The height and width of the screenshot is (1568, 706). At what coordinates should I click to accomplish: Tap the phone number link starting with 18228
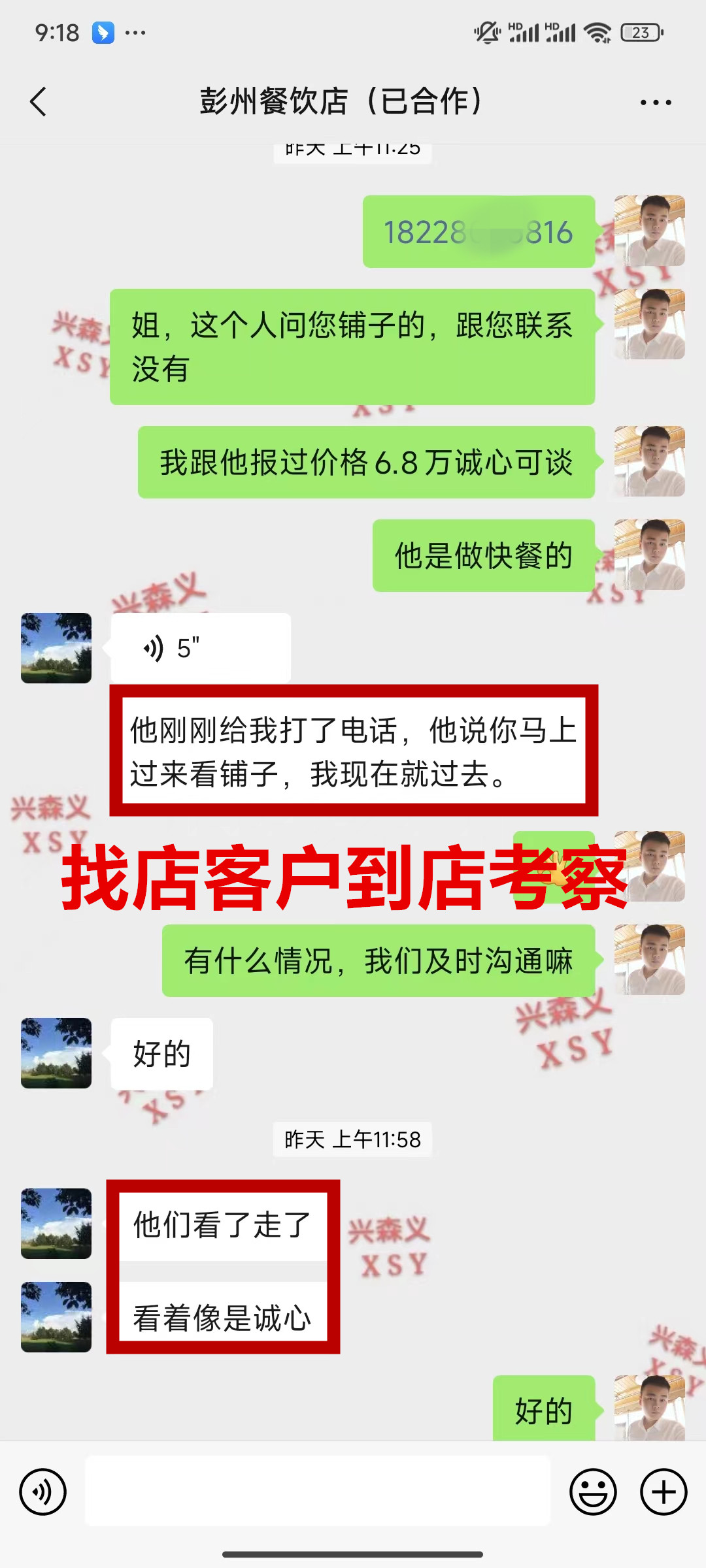click(478, 232)
